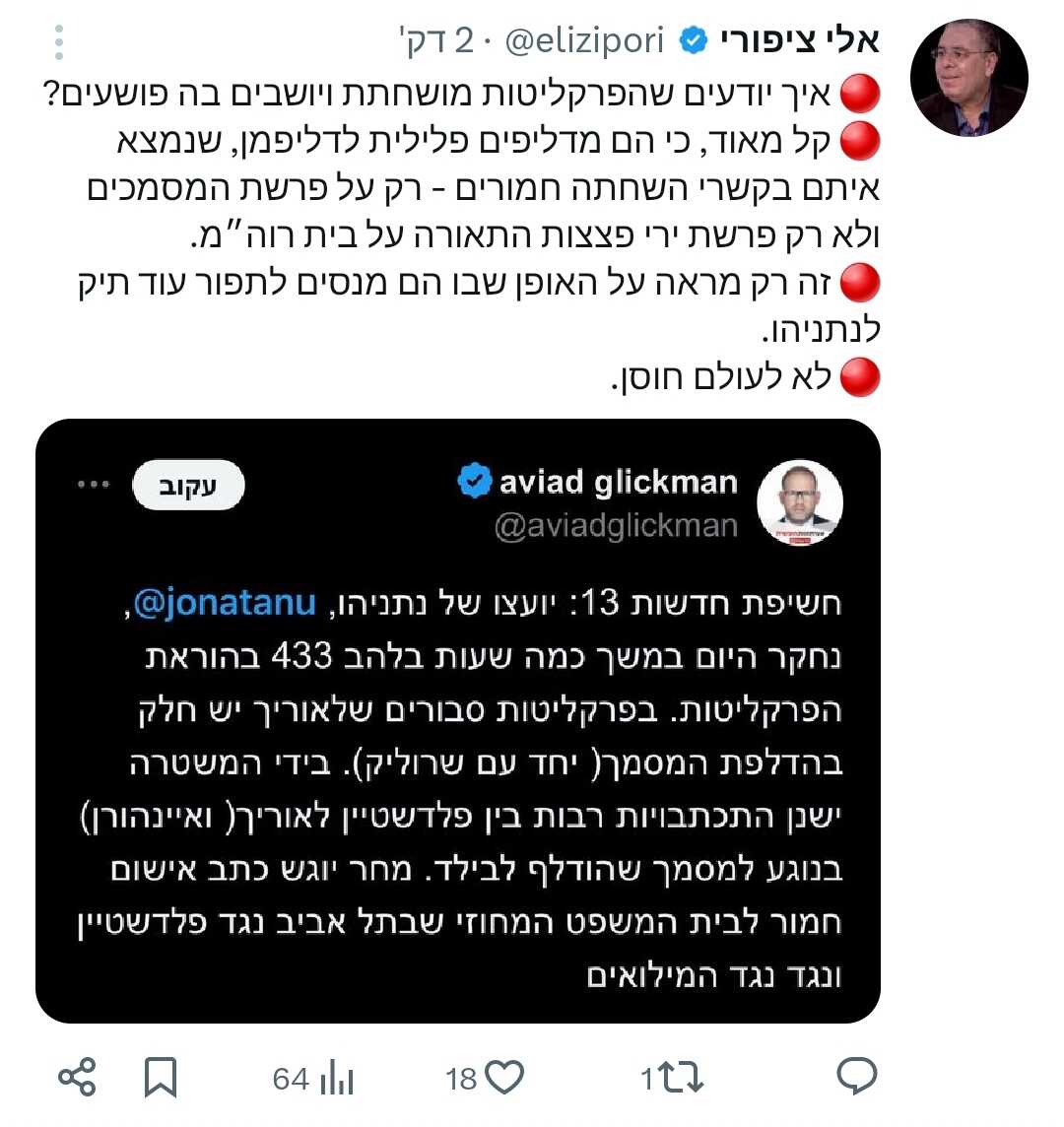Bookmark this tweet

coord(160,1079)
